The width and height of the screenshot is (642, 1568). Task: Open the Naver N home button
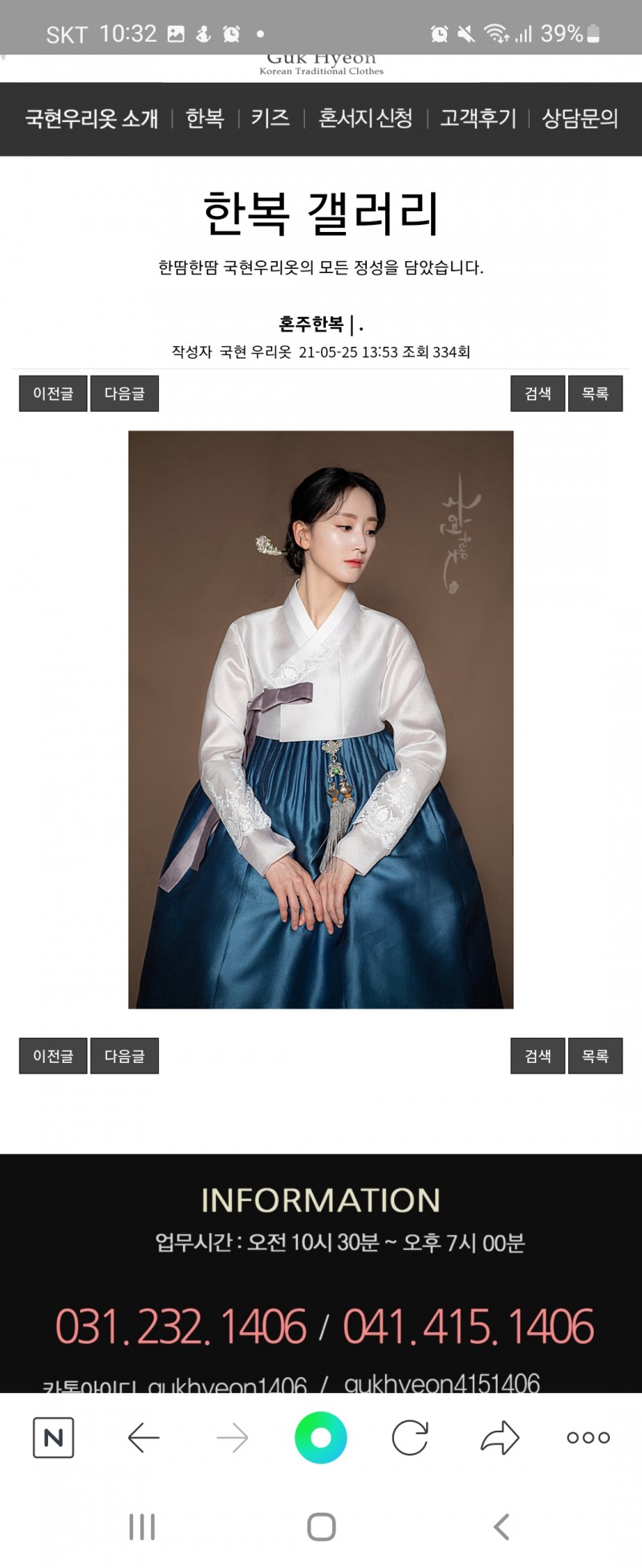tap(54, 1437)
